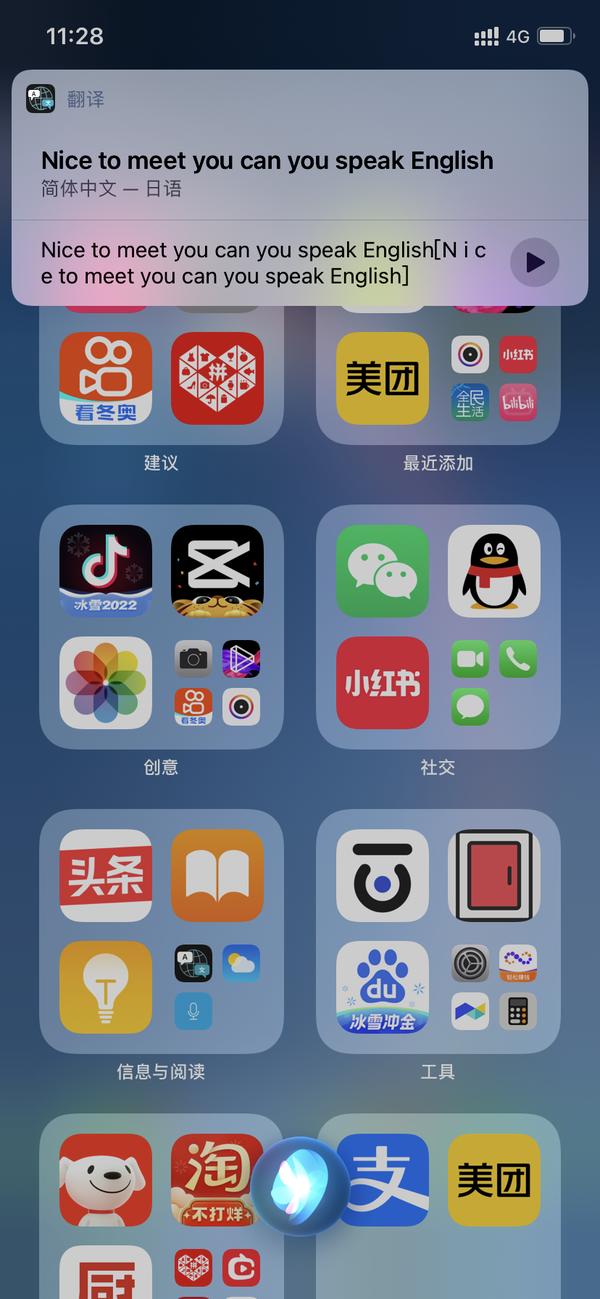Expand the 创意 small apps group
The image size is (600, 1299).
click(217, 683)
